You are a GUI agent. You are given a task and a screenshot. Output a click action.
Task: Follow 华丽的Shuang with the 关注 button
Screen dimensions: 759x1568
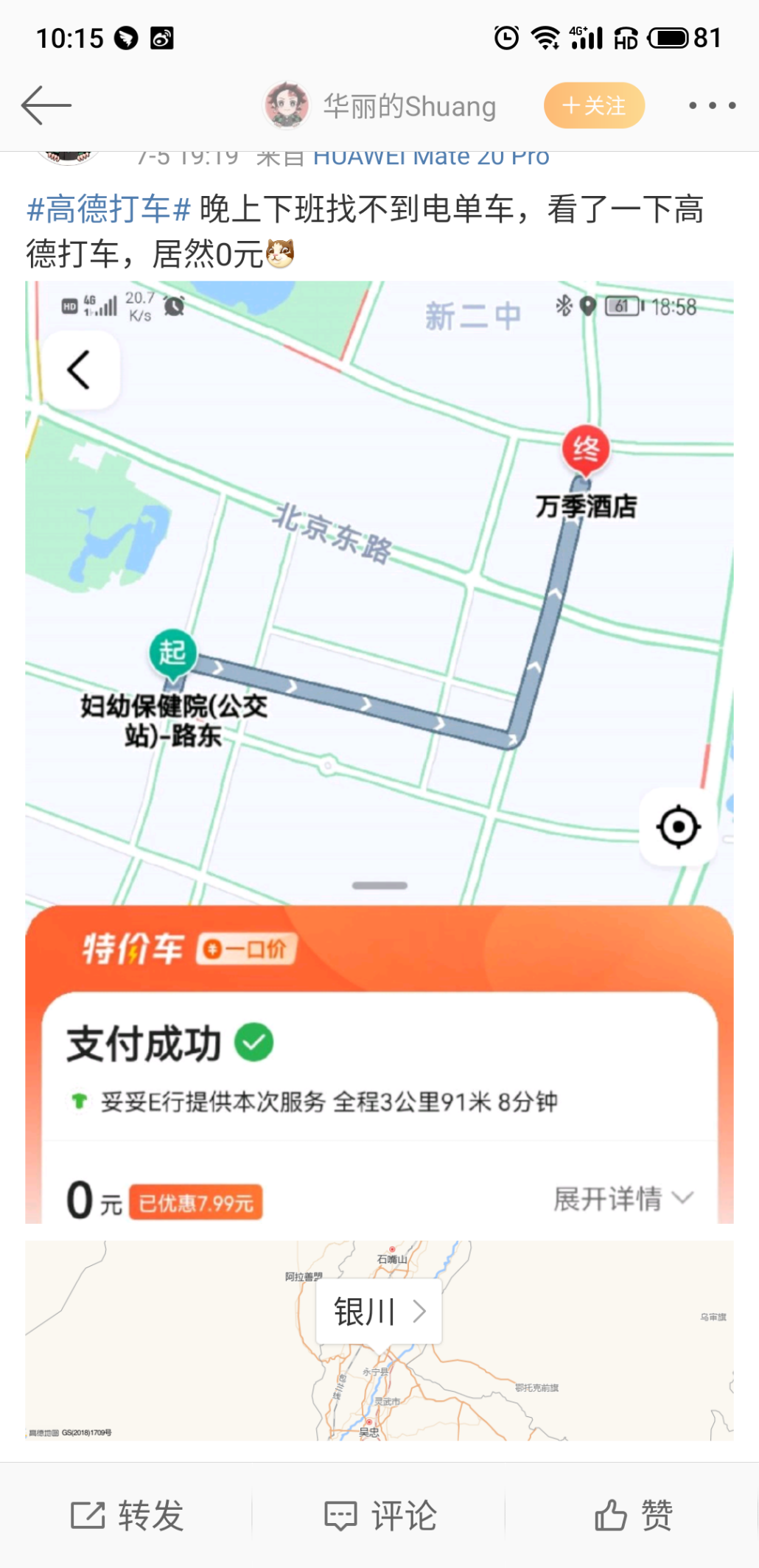[594, 105]
